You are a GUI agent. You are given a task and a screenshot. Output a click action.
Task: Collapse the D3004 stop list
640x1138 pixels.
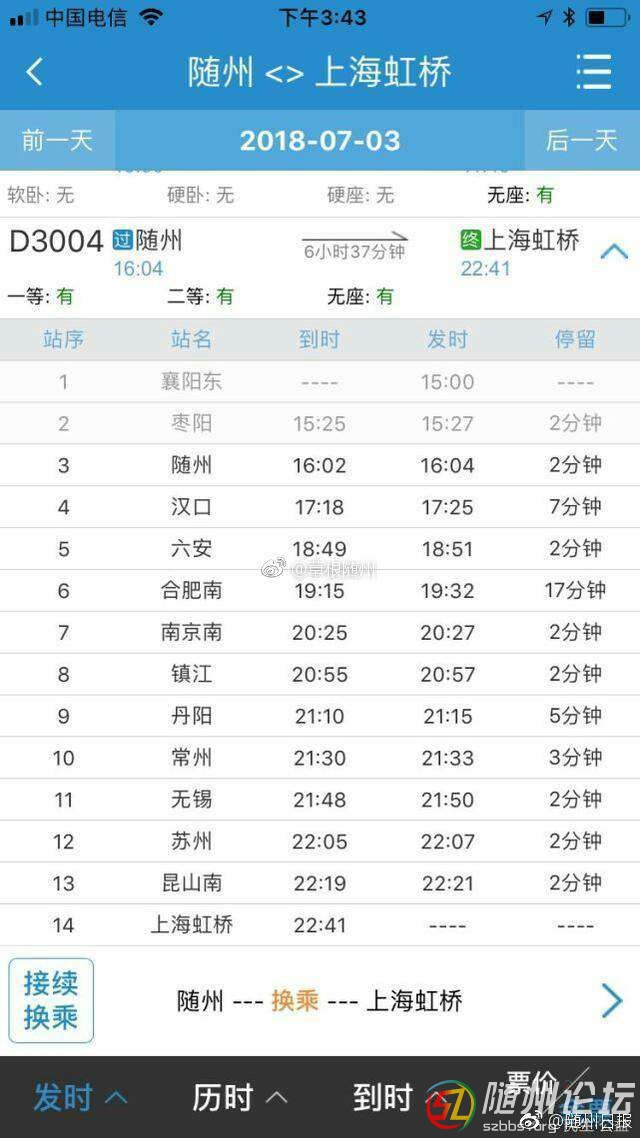pyautogui.click(x=613, y=252)
